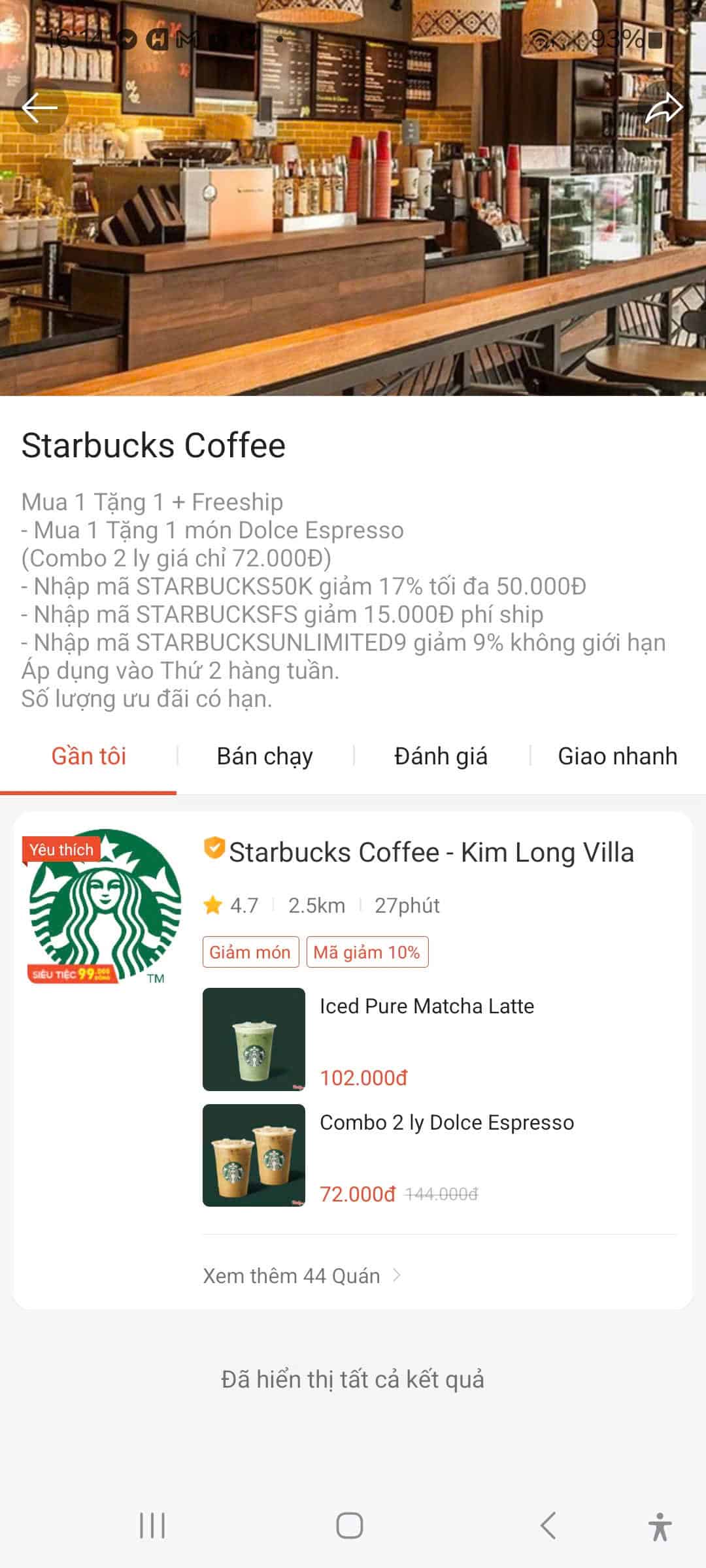Select the 'Giảm món' promo tag

coord(251,952)
